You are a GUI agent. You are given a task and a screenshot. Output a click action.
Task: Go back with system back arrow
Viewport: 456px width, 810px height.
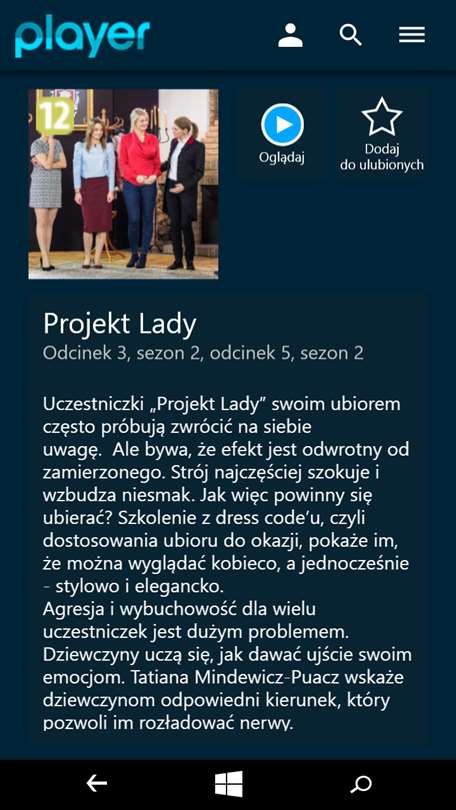coord(97,784)
